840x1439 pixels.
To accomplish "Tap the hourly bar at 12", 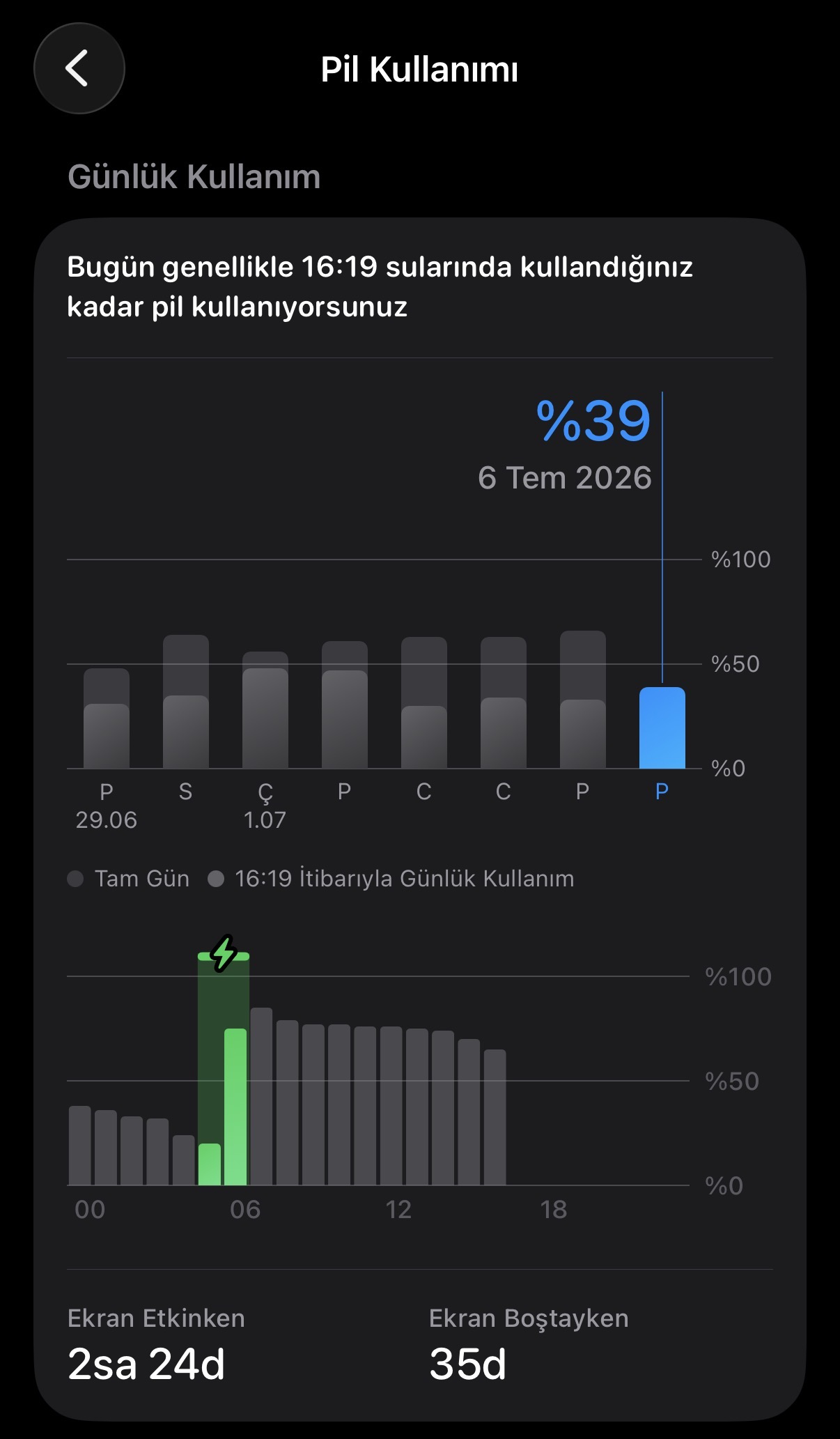I will coord(391,1106).
